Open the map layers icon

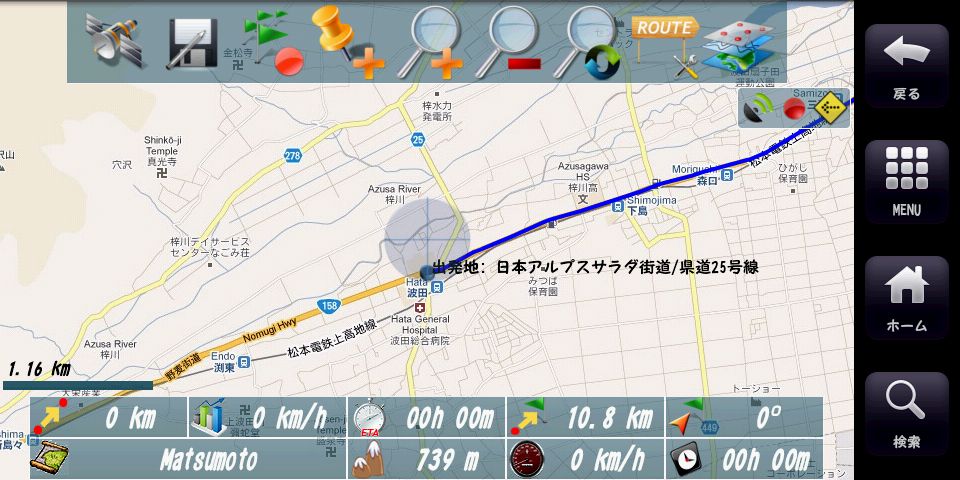(x=742, y=42)
